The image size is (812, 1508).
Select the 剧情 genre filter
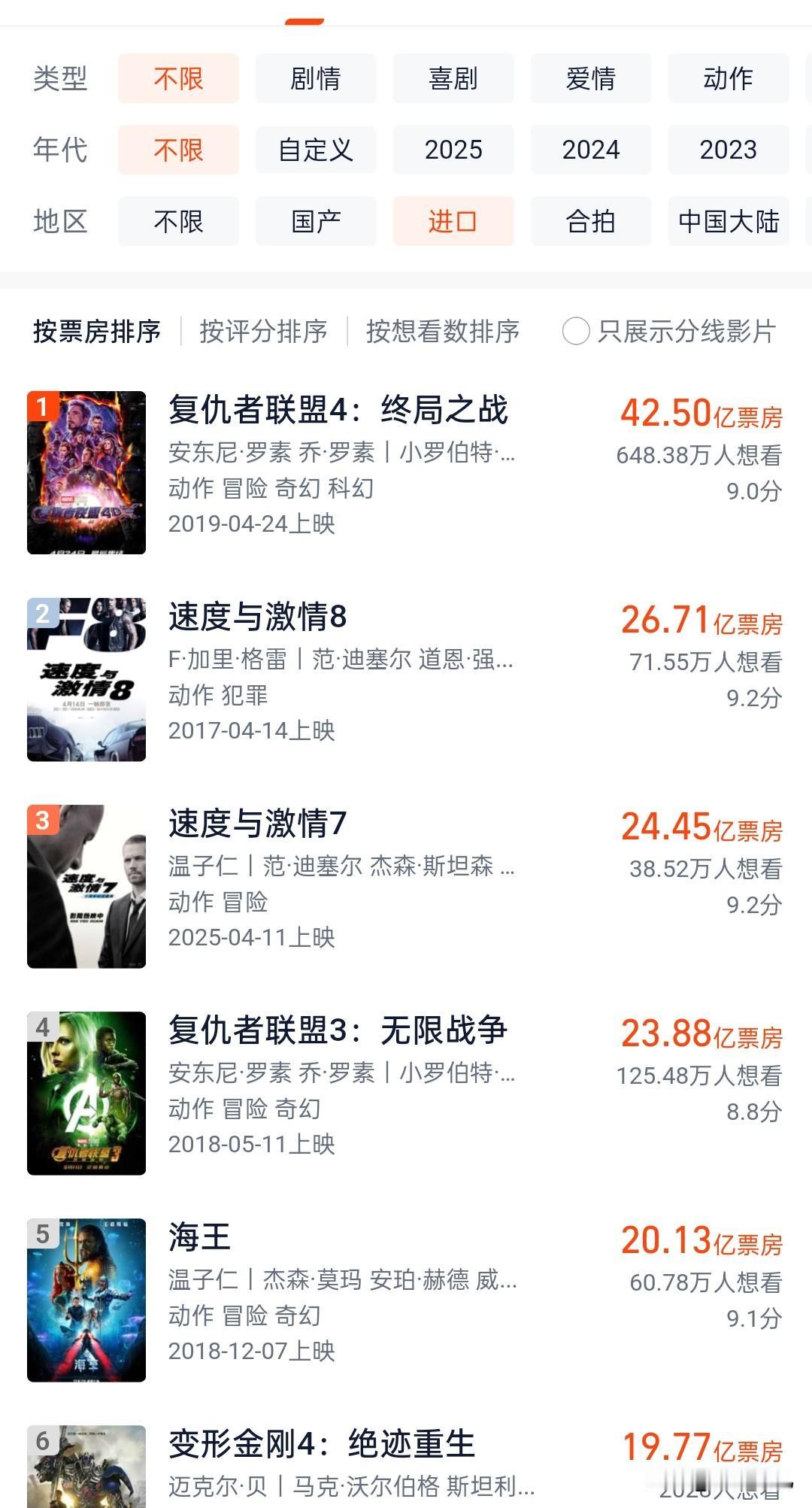coord(315,78)
